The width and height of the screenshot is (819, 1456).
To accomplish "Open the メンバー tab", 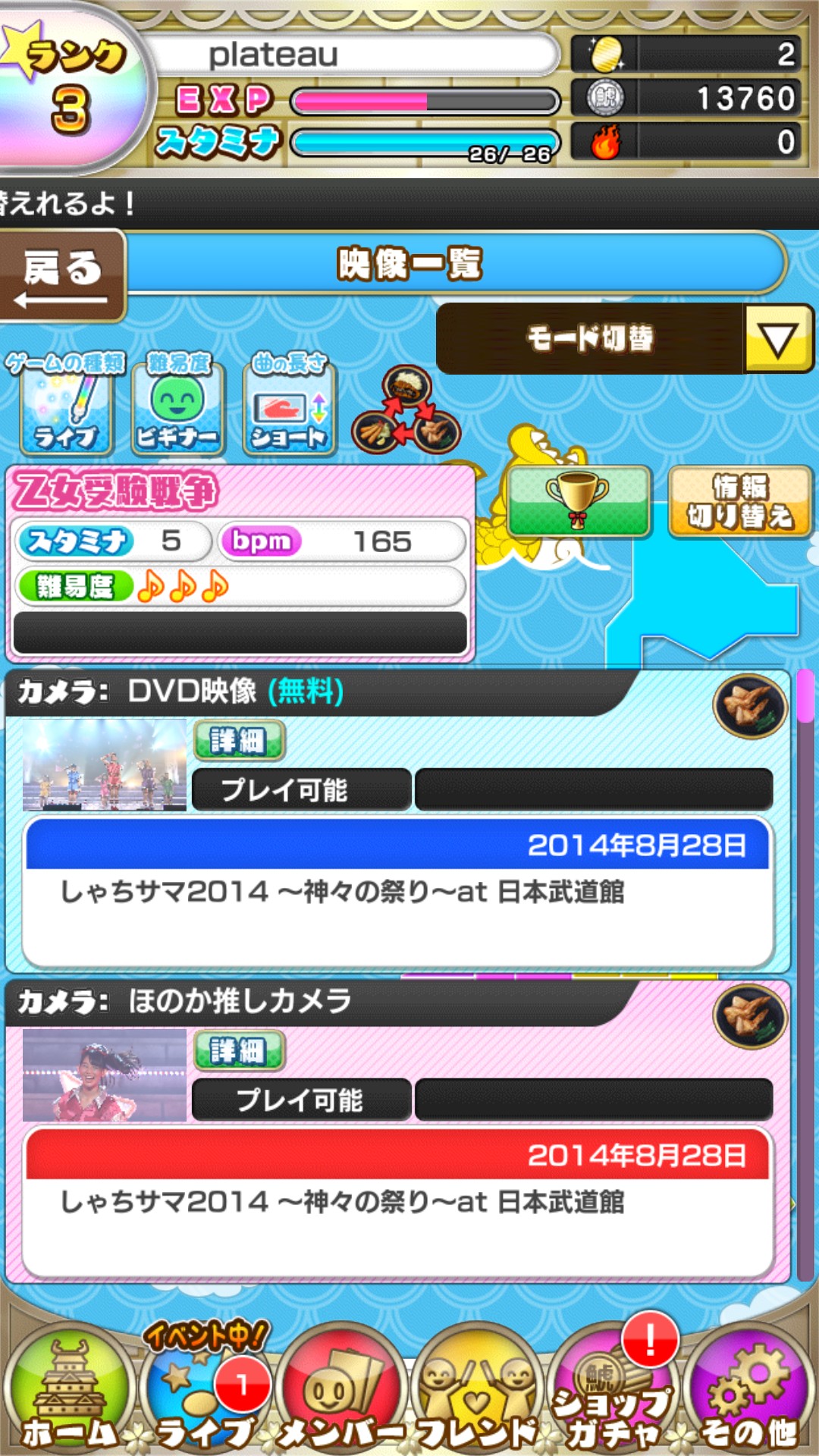I will [341, 1392].
